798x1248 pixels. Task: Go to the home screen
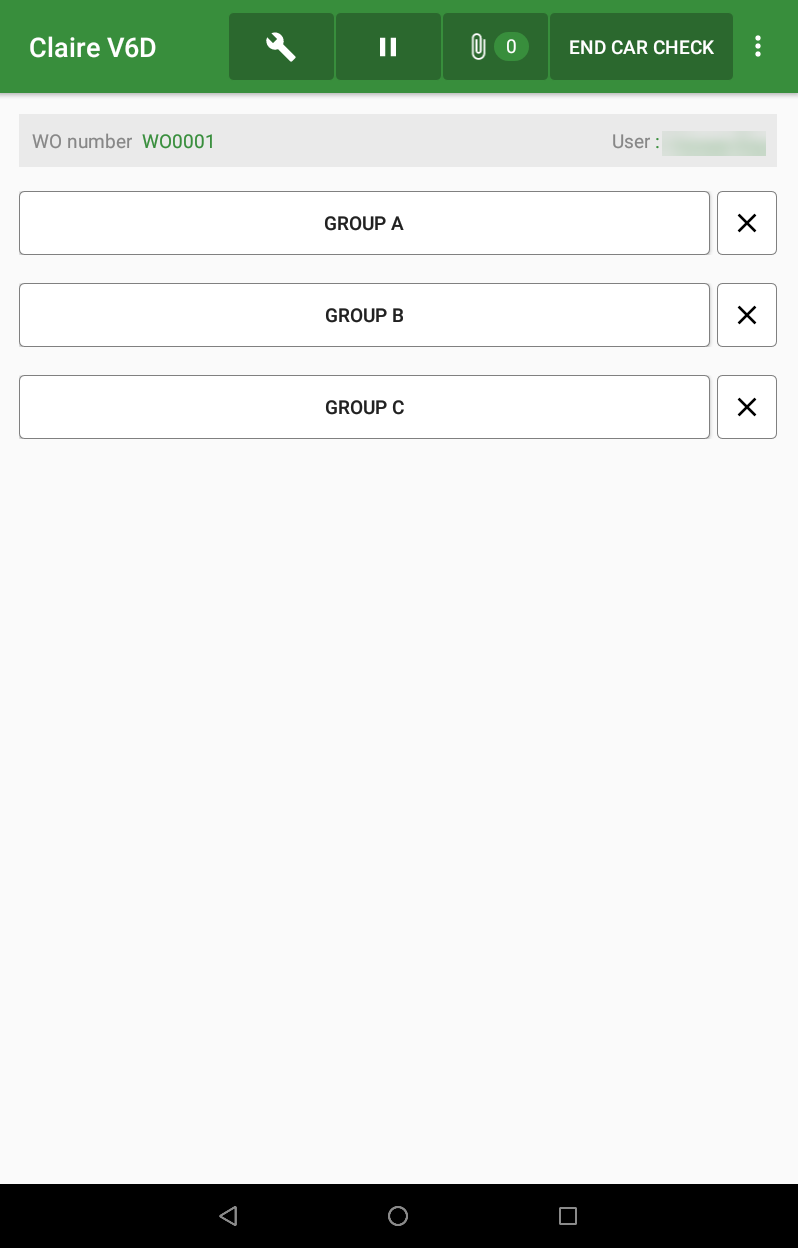[x=398, y=1216]
